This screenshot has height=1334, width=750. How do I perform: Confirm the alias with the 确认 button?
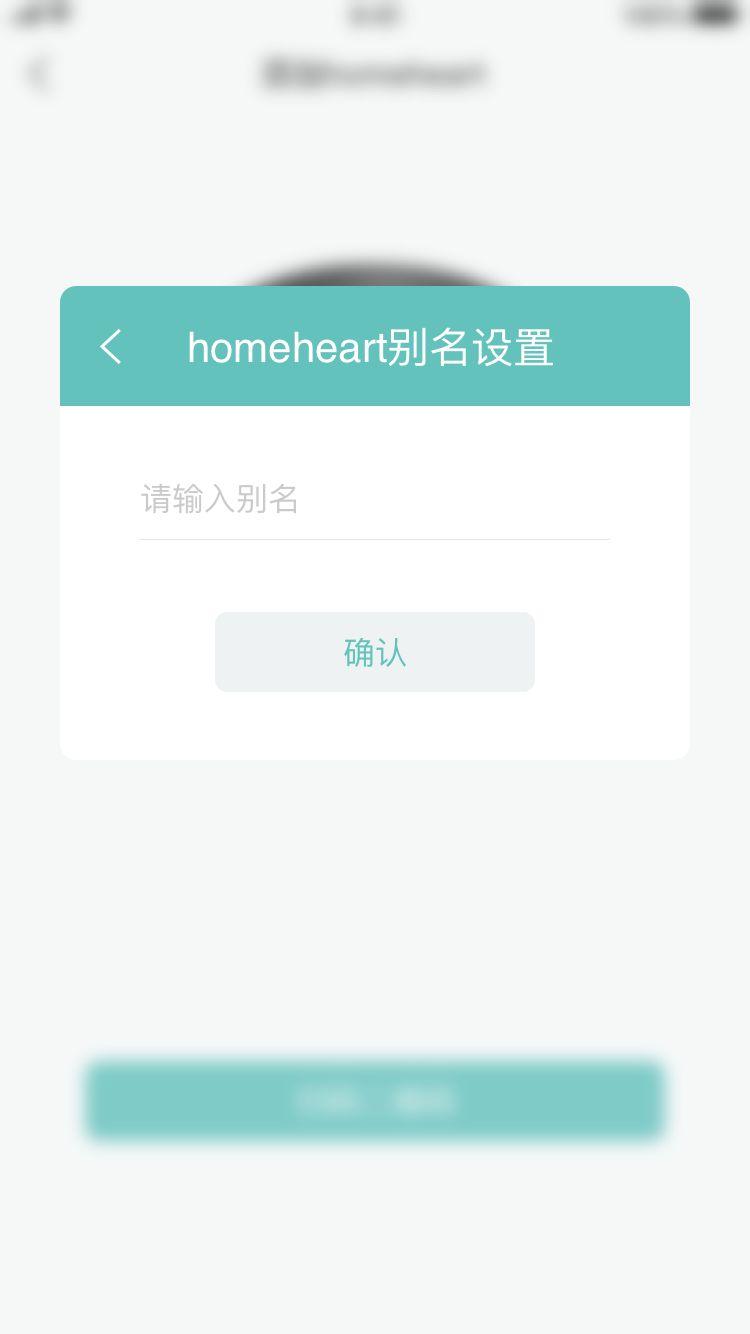(375, 652)
